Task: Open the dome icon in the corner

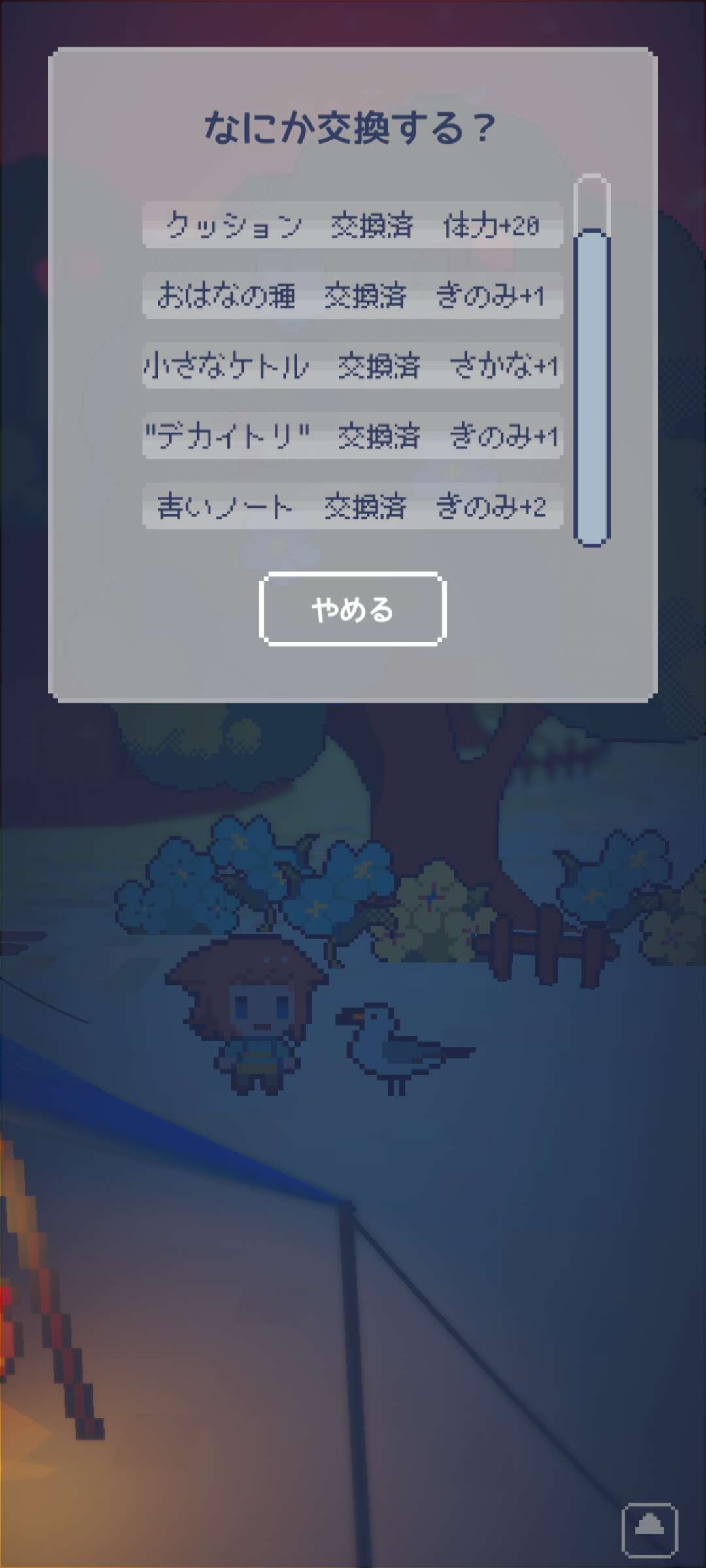Action: tap(649, 1529)
